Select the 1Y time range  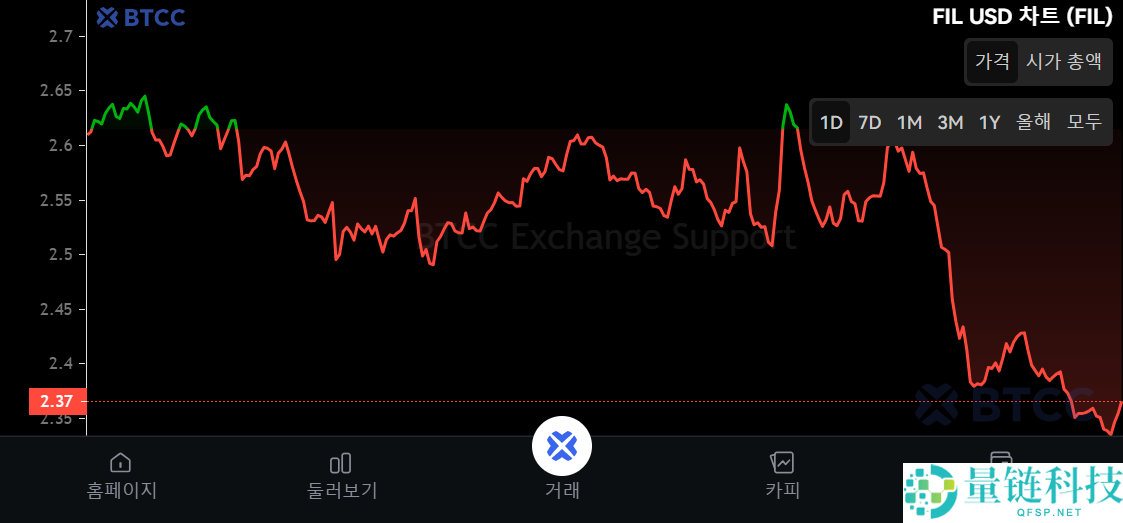point(989,122)
